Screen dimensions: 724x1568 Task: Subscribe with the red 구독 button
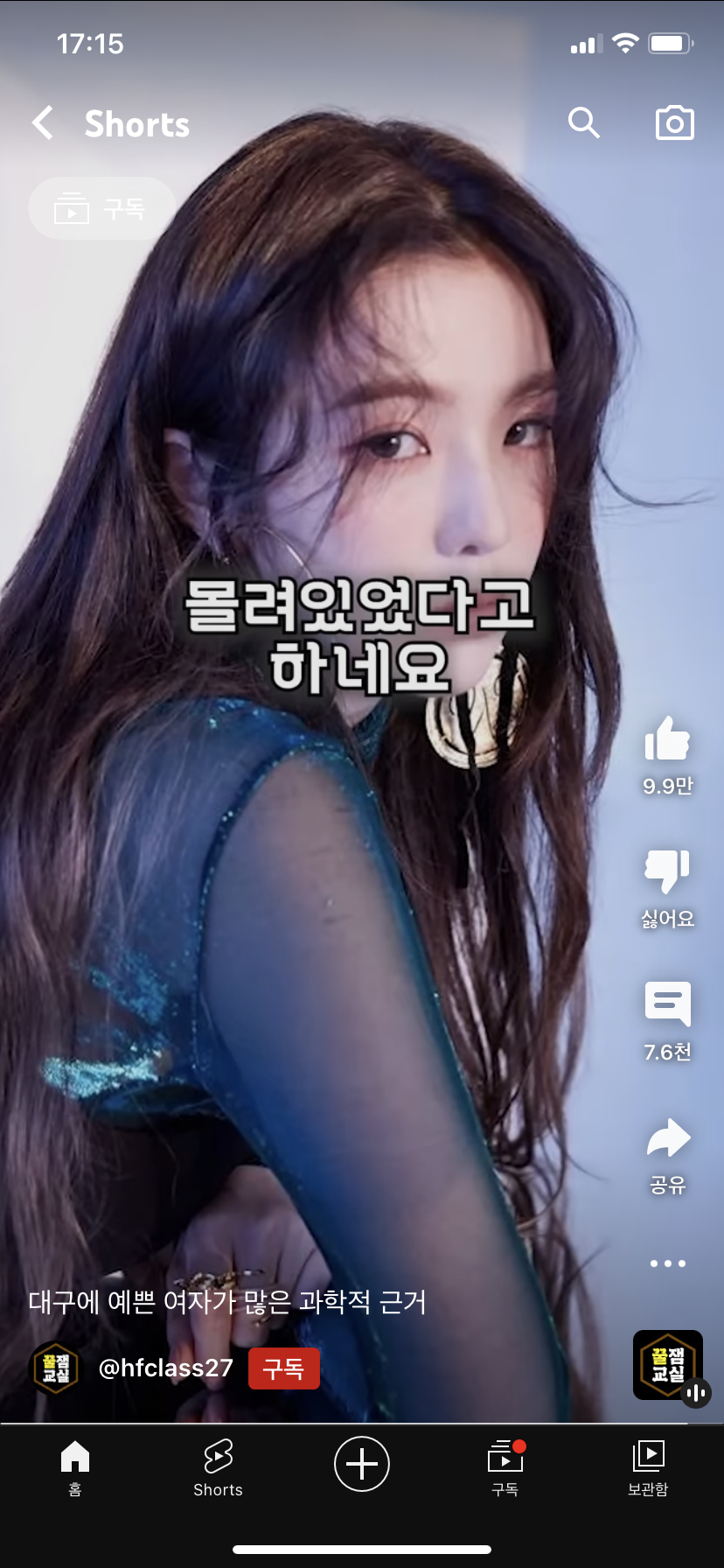pos(283,1368)
